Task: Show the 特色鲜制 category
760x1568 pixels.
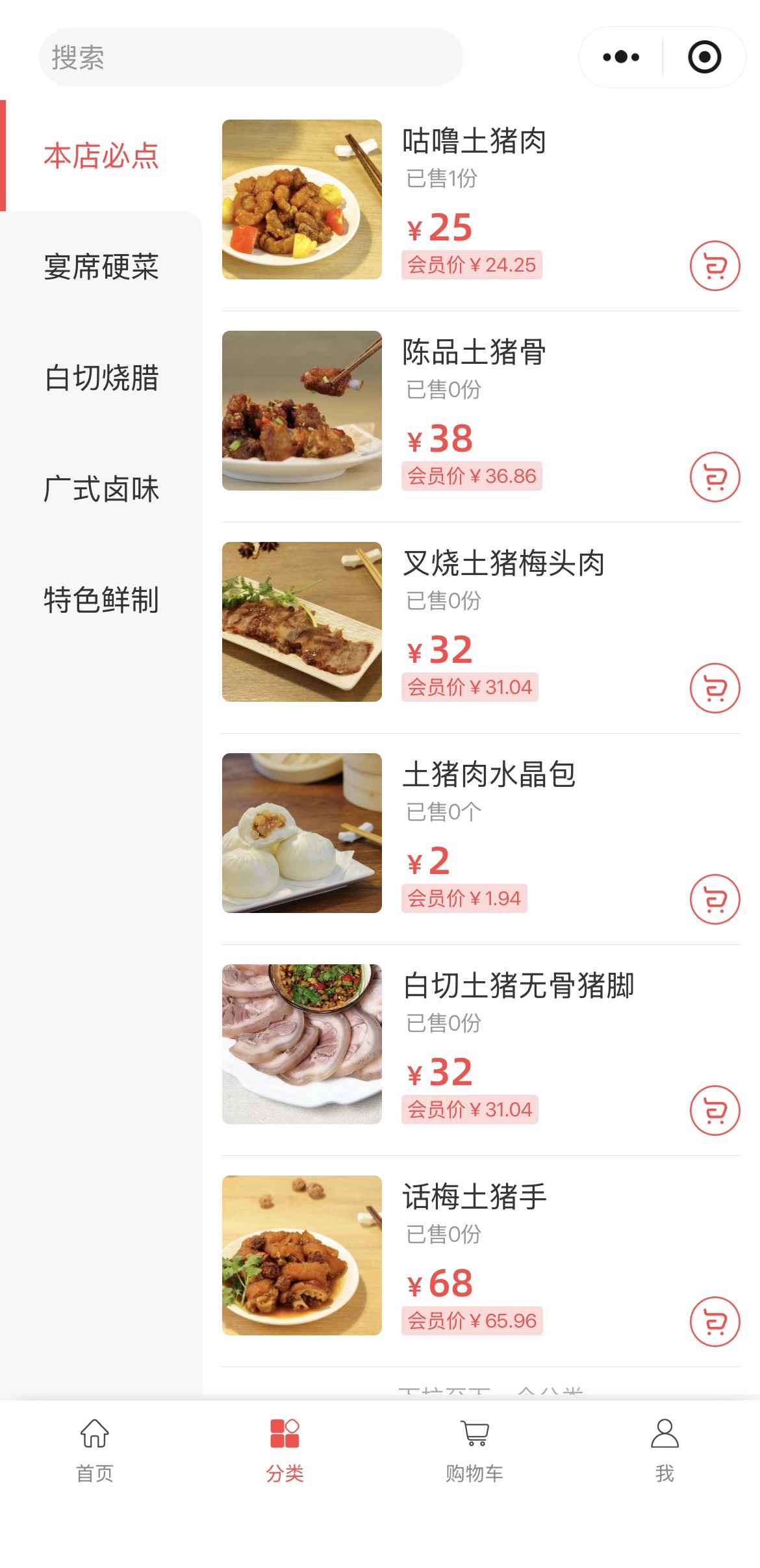Action: point(101,599)
